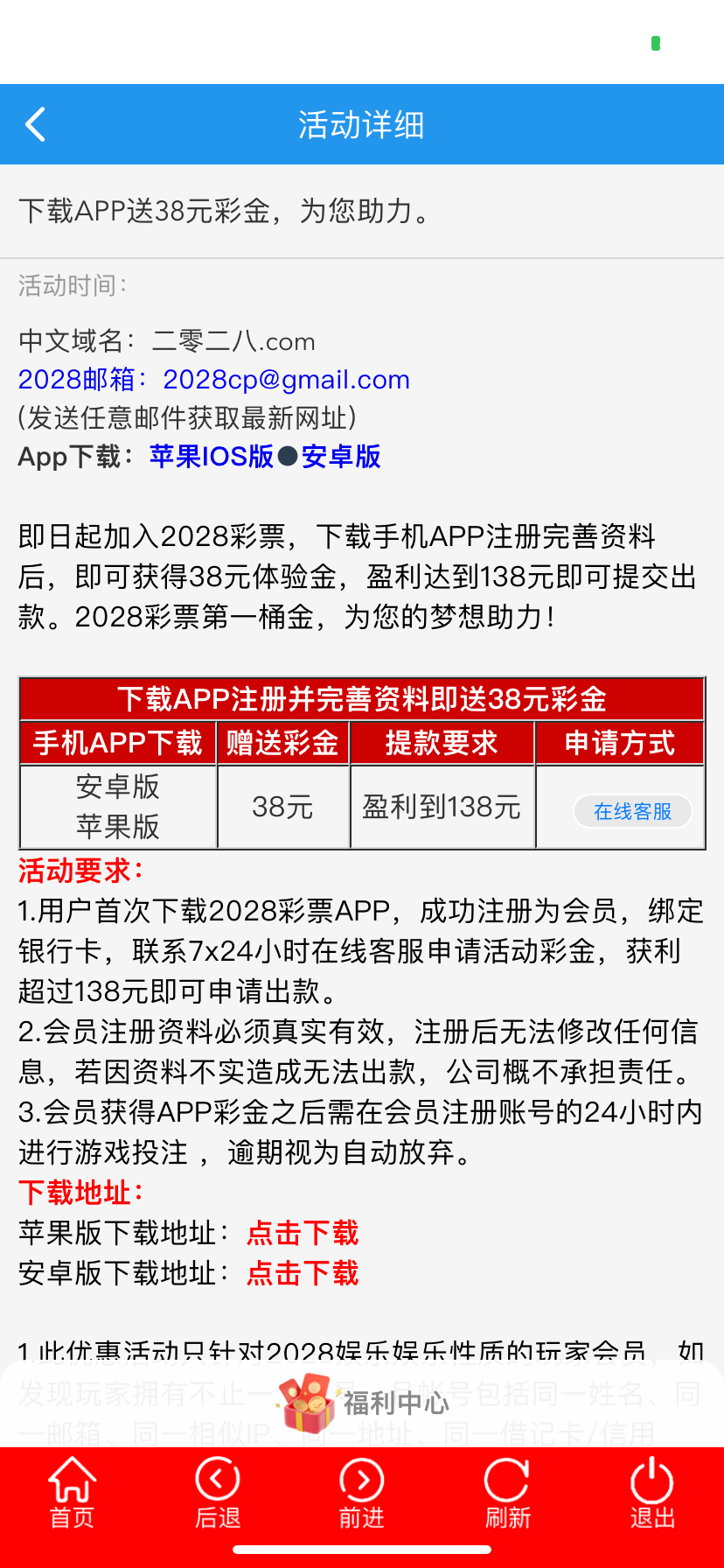
Task: Open the 2028cp@gmail.com email link
Action: 286,380
